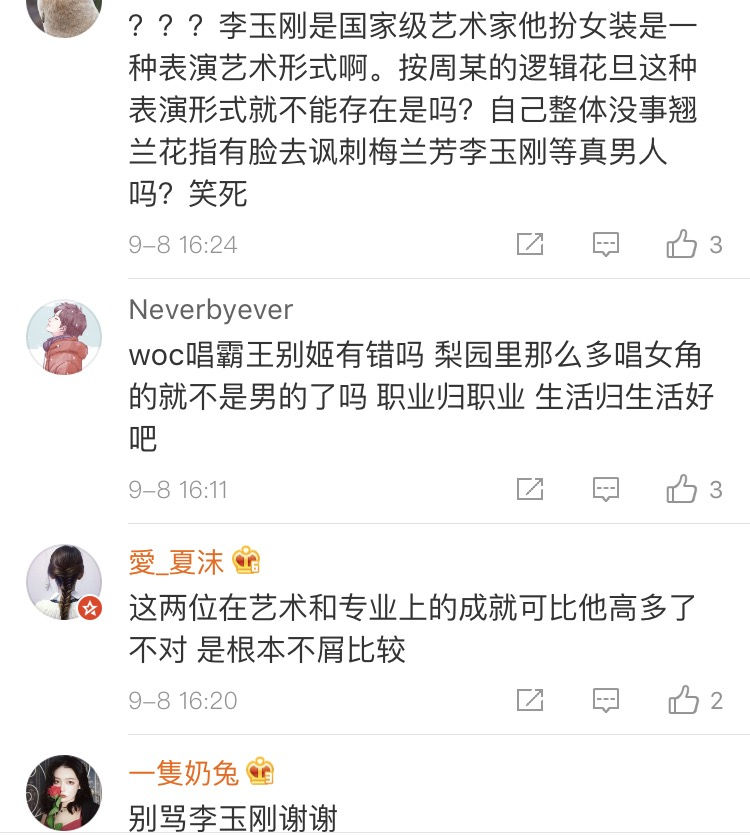
Task: Like Neverbyever's comment
Action: point(683,489)
